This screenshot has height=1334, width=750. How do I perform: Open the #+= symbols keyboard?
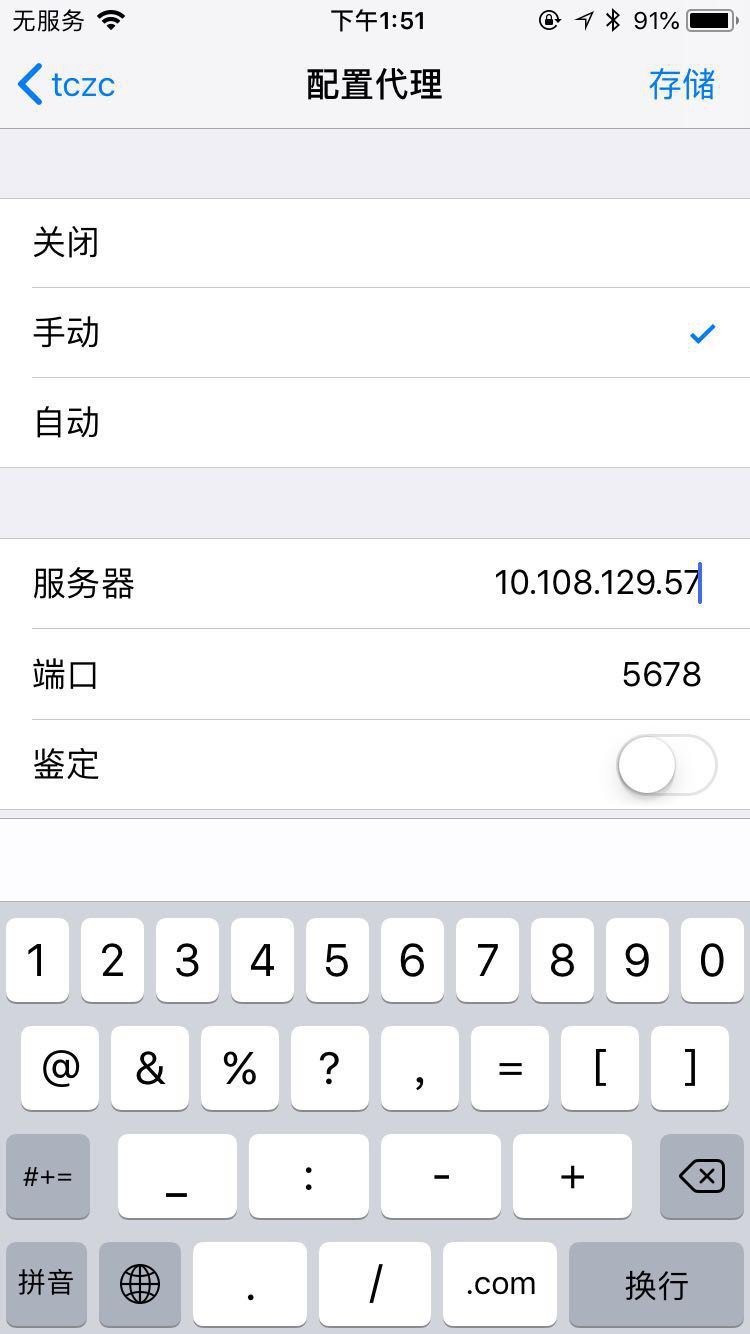point(48,1176)
